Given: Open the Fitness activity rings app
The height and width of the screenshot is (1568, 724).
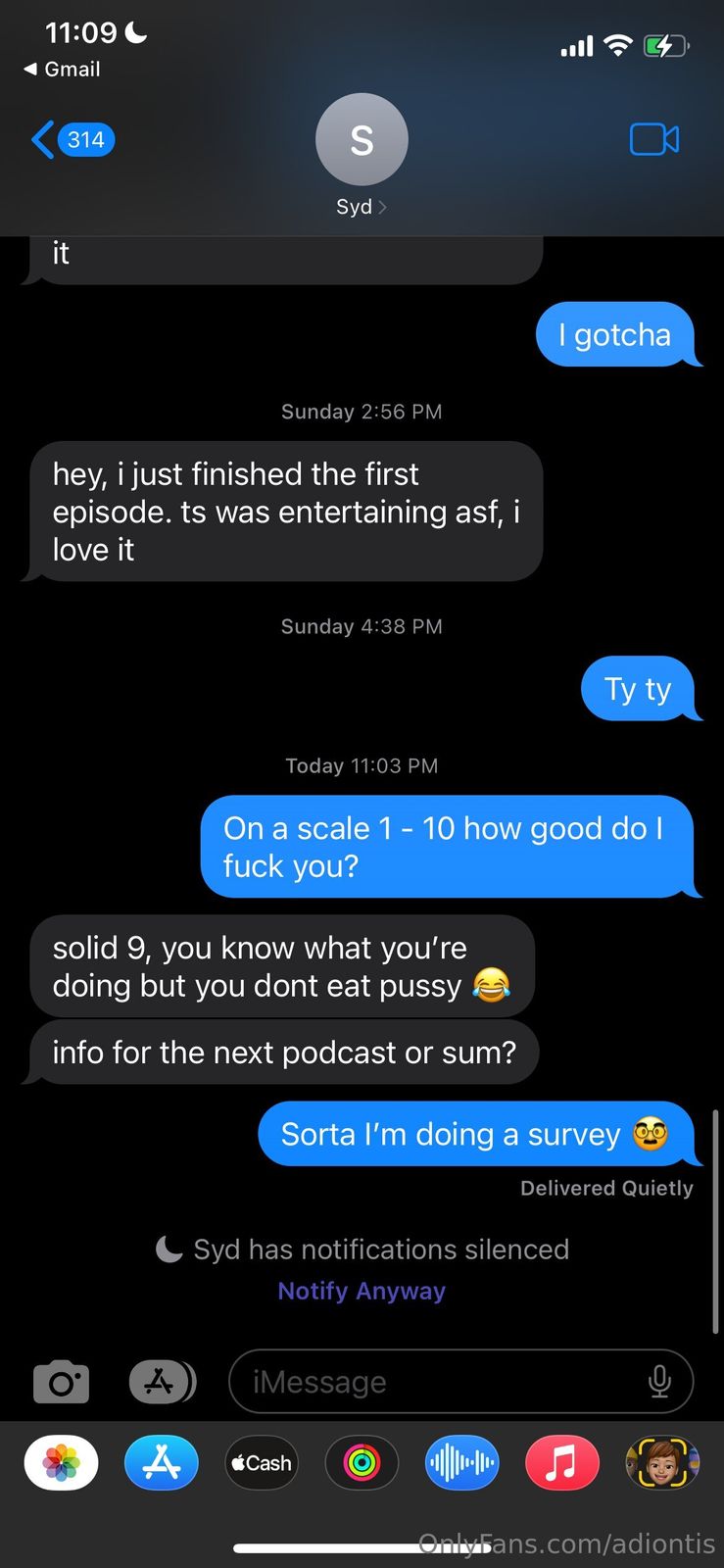Looking at the screenshot, I should (362, 1463).
